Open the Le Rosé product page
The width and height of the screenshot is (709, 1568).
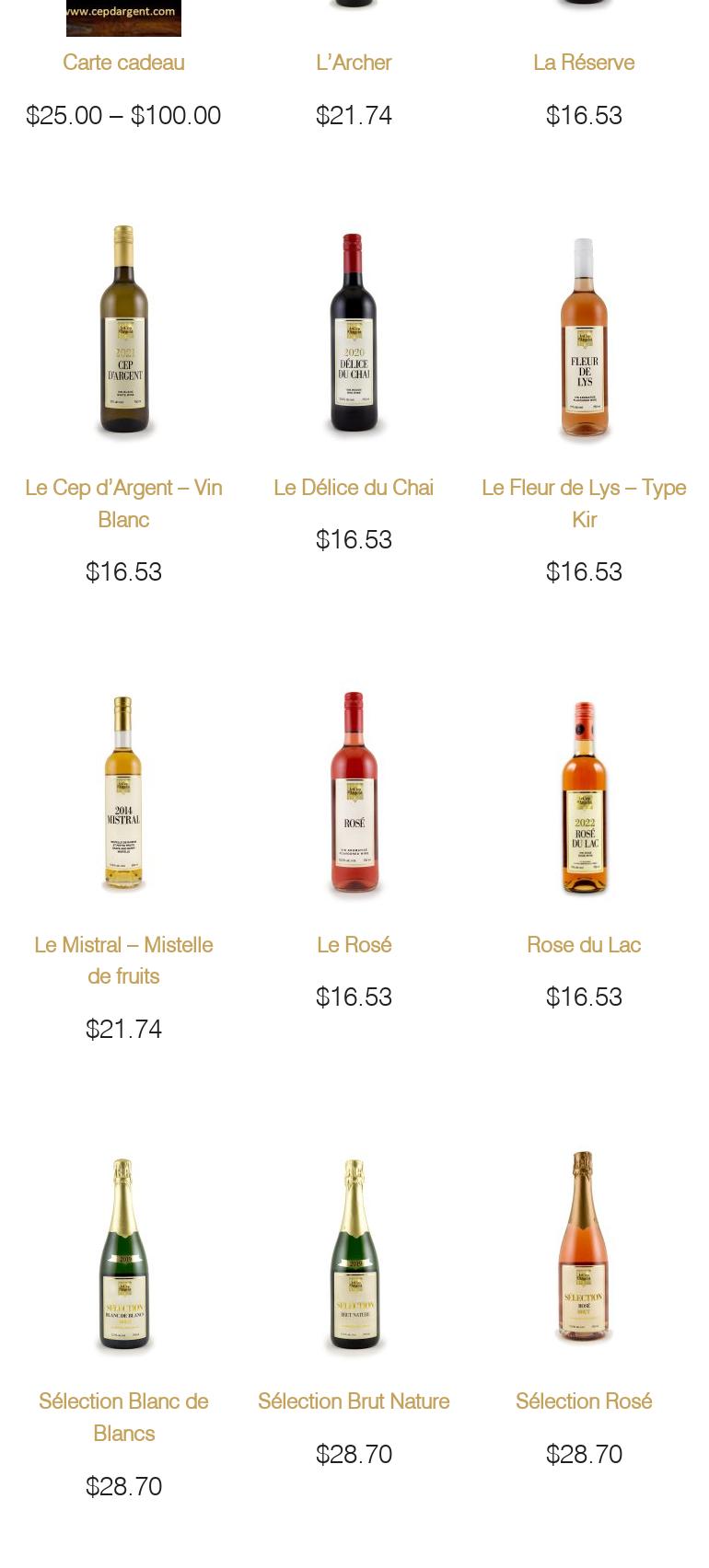coord(354,944)
